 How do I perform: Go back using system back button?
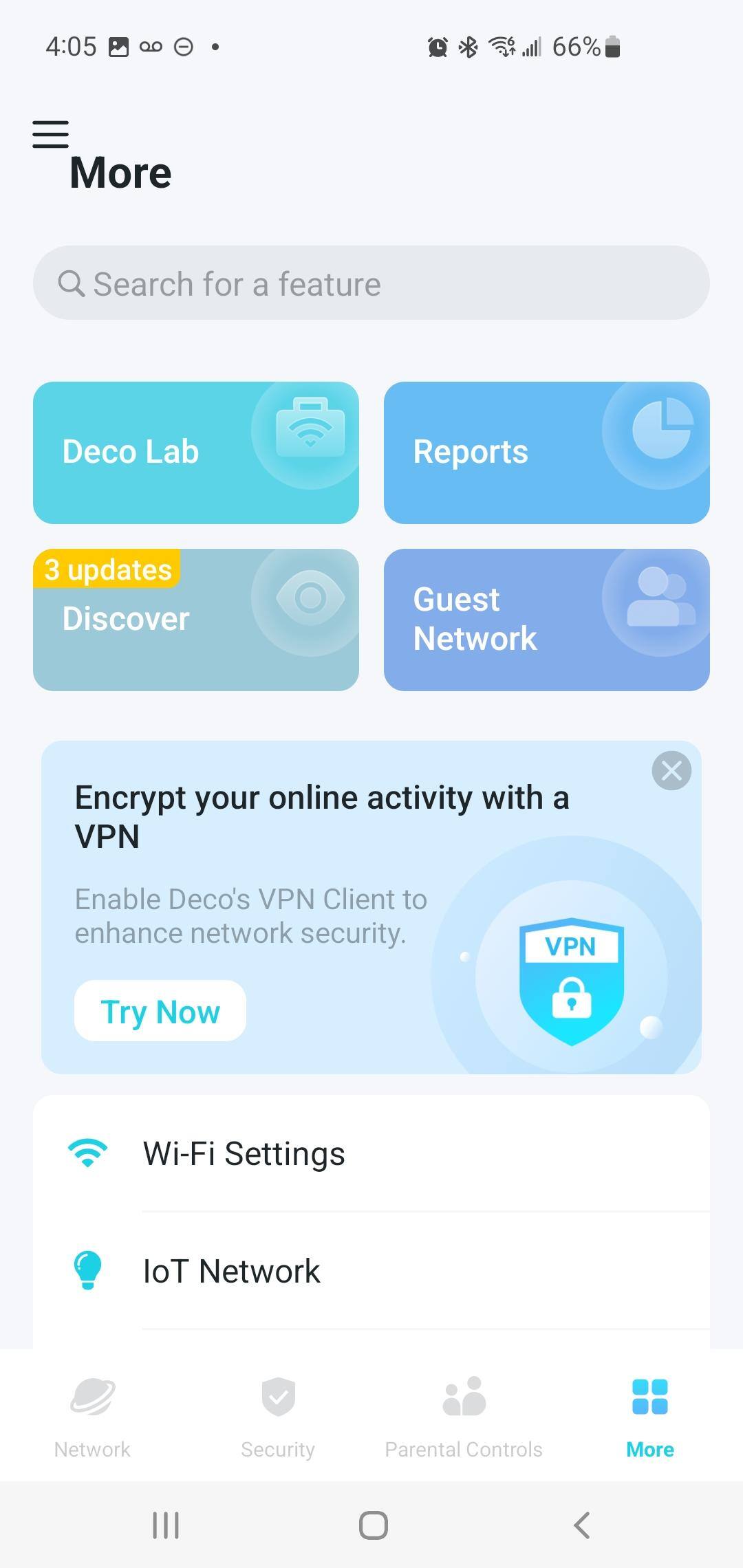pos(582,1525)
